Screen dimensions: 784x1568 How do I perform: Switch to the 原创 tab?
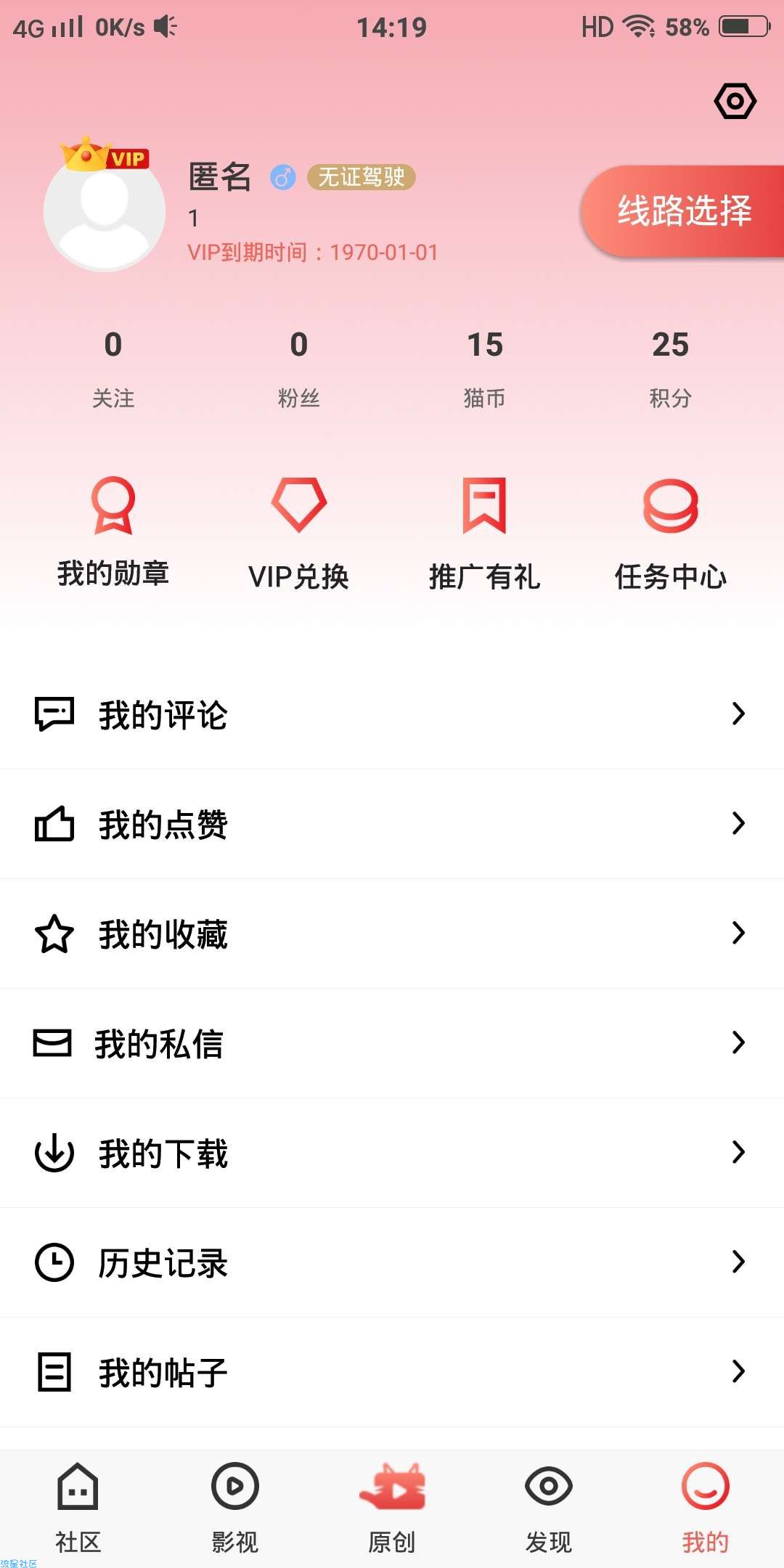point(392,1508)
